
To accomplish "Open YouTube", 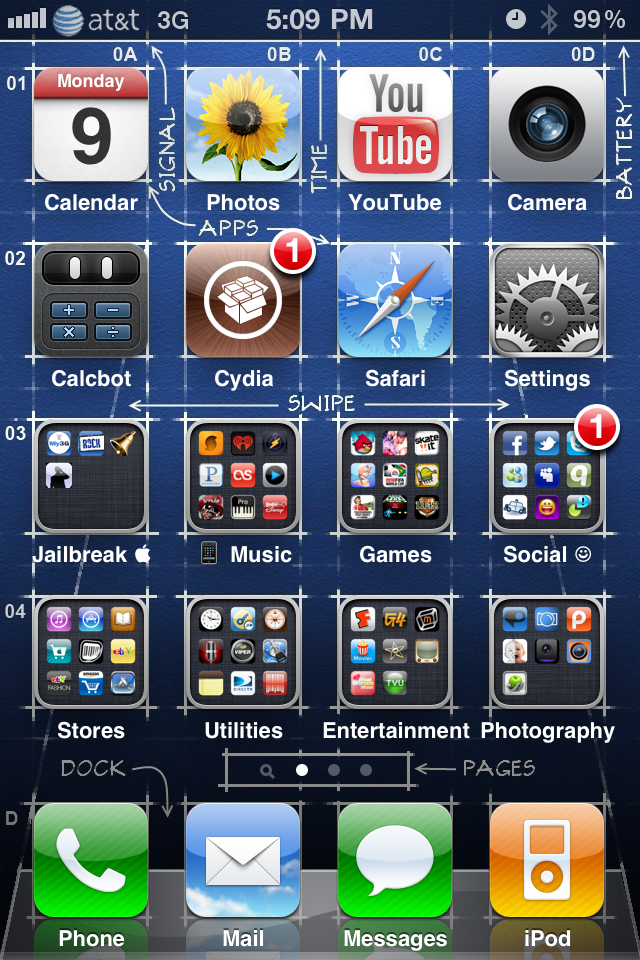I will (x=395, y=125).
